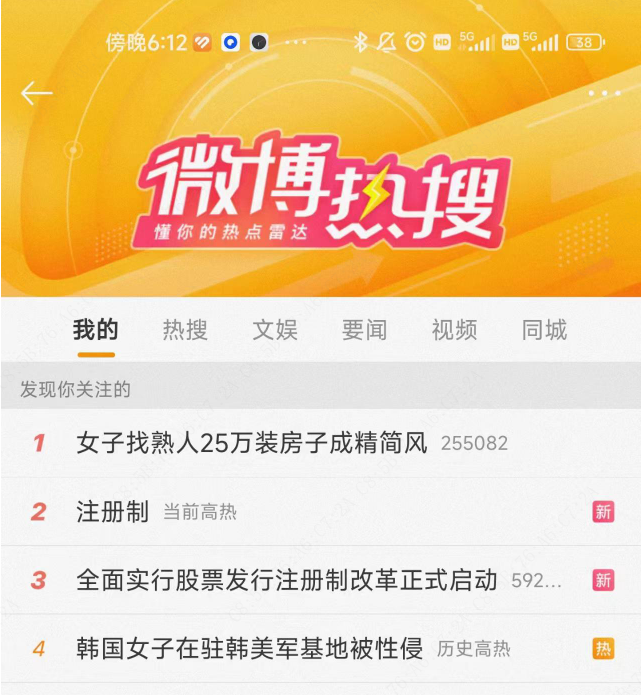Open the three-dot overflow menu
The height and width of the screenshot is (695, 641).
604,93
